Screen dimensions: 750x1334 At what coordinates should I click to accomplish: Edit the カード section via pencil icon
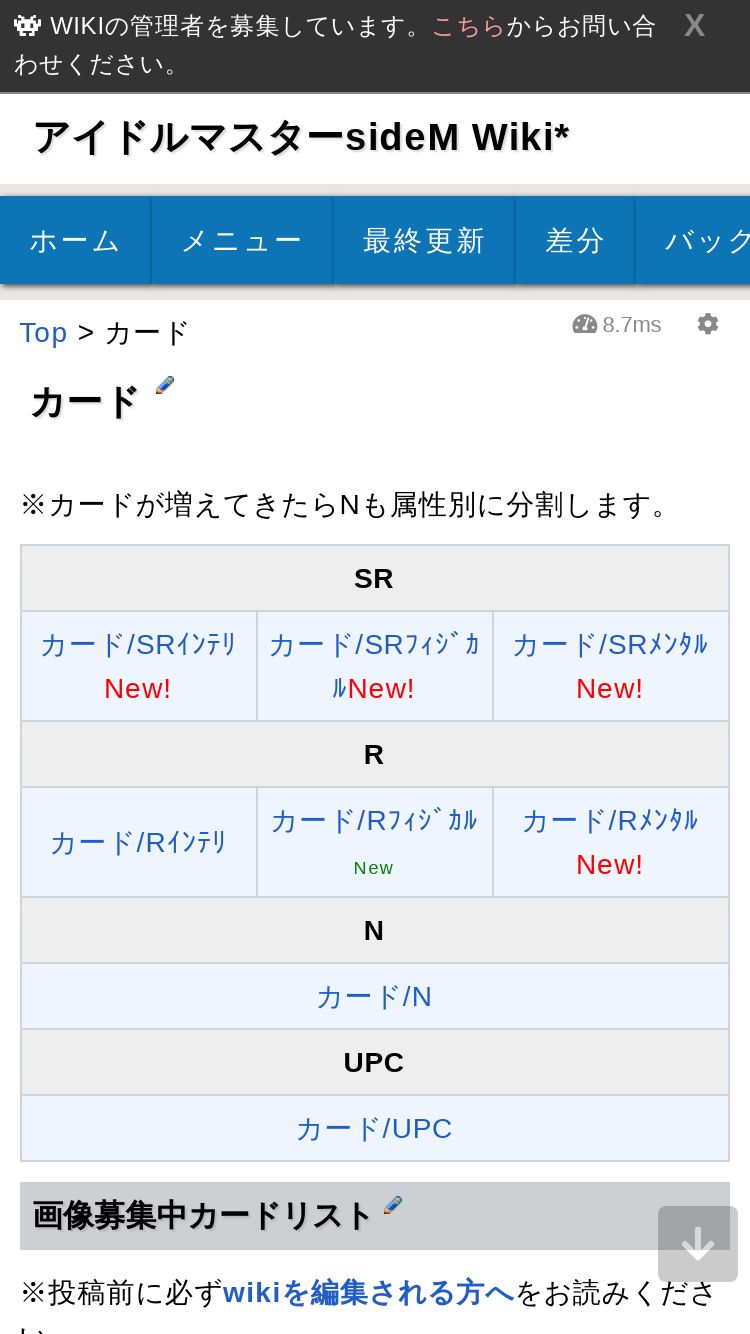(165, 385)
